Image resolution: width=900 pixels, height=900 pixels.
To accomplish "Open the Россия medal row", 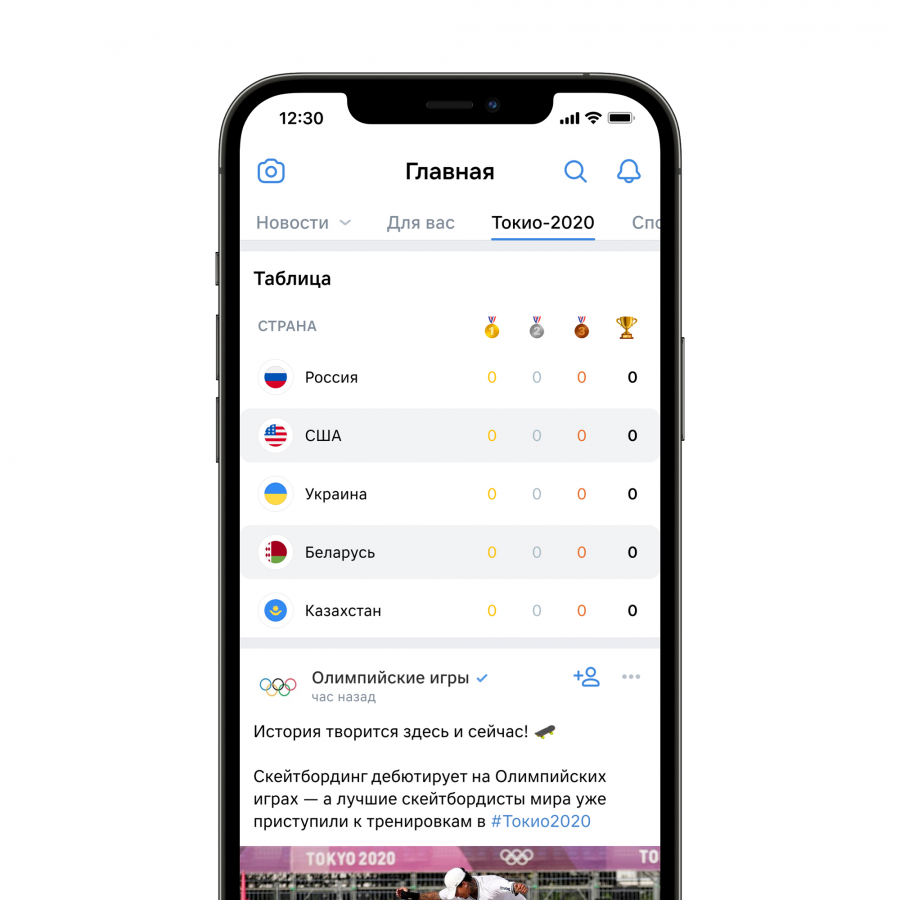I will tap(449, 377).
